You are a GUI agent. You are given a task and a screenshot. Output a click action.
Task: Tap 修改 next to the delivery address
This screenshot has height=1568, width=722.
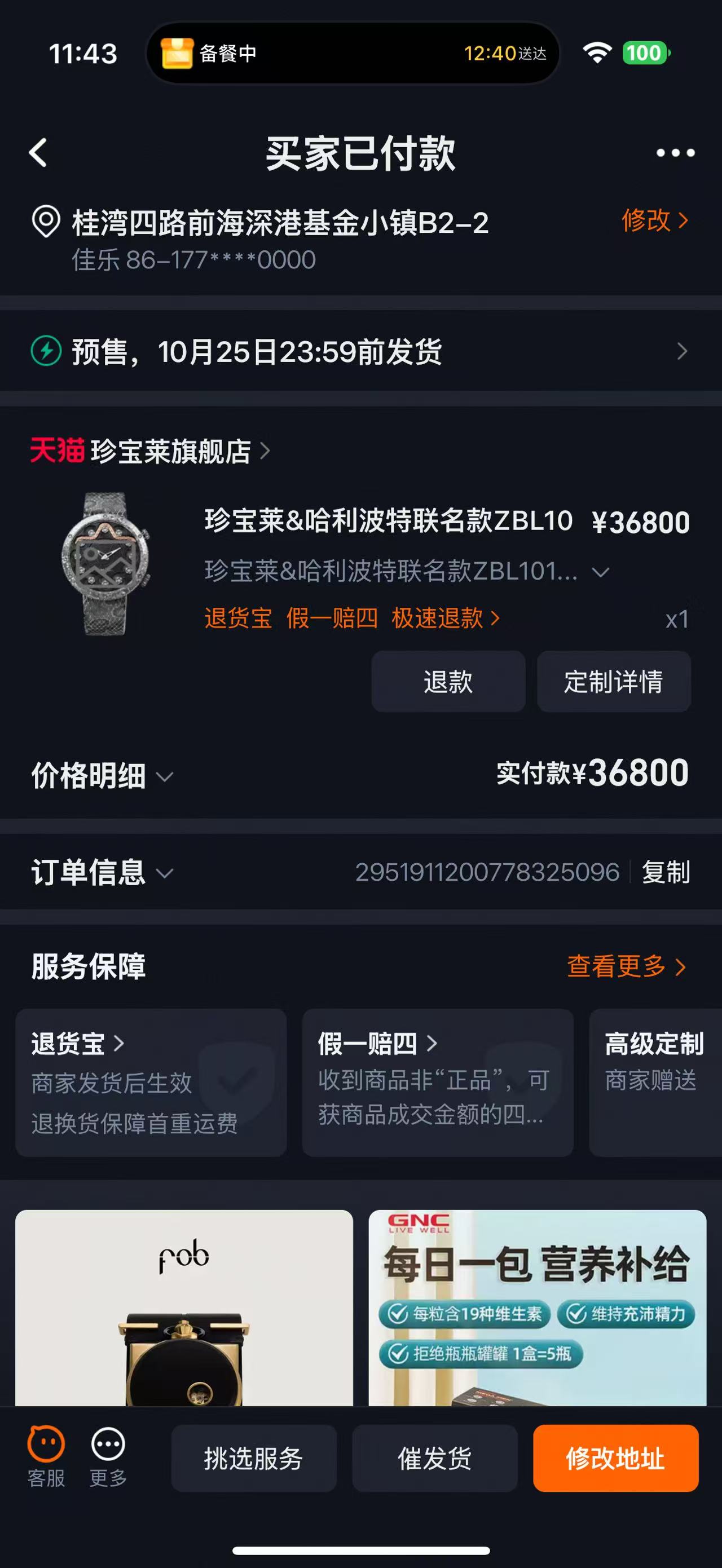point(654,220)
